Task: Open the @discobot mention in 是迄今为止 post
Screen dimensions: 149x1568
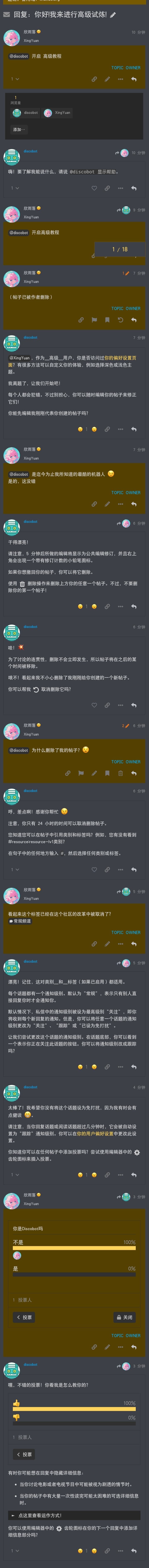Action: [x=19, y=474]
